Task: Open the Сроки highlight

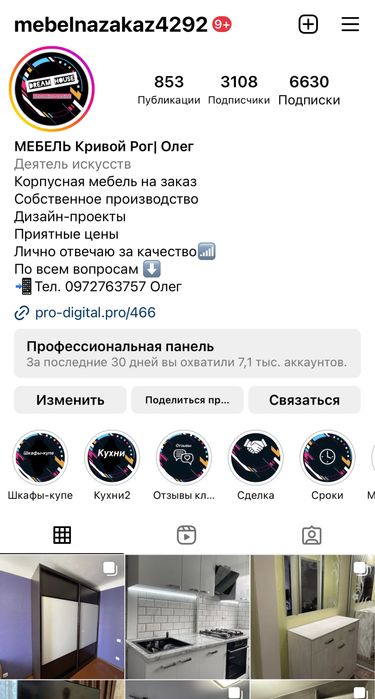Action: (327, 465)
